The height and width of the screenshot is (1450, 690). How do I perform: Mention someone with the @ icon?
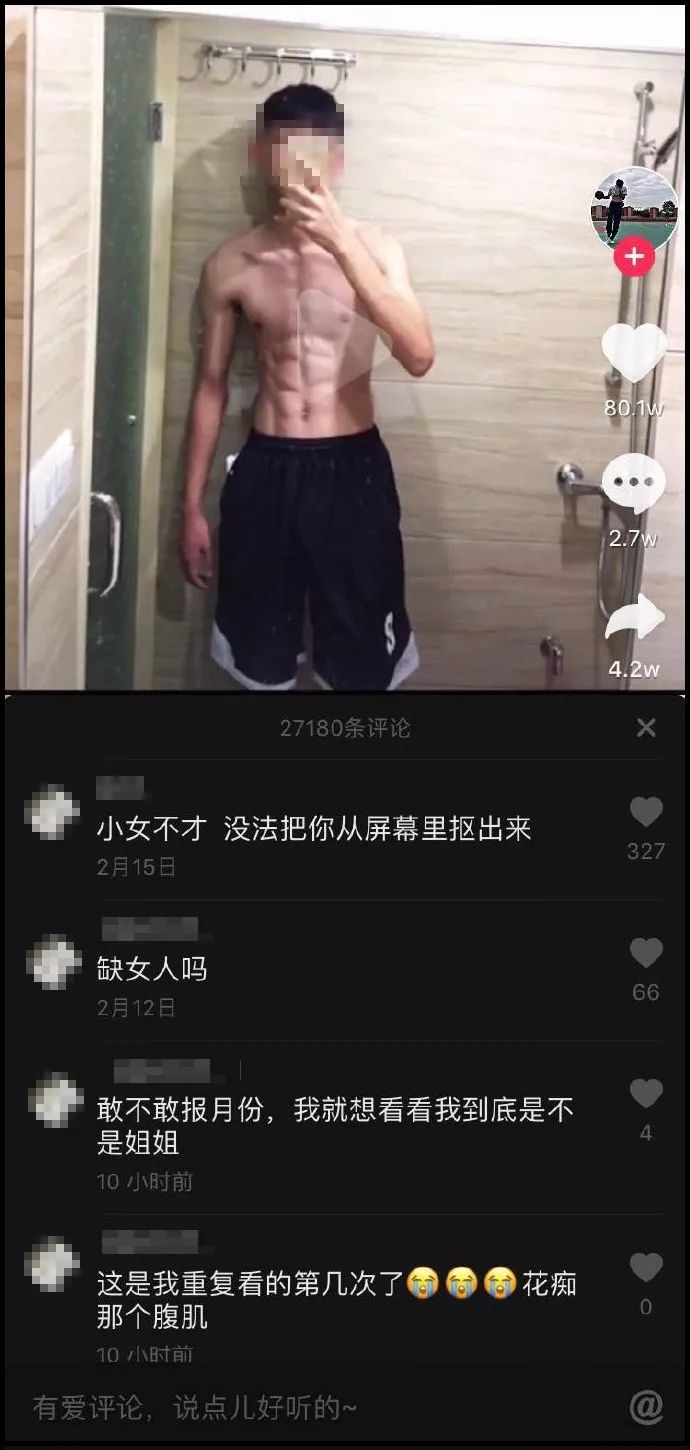pyautogui.click(x=646, y=1408)
